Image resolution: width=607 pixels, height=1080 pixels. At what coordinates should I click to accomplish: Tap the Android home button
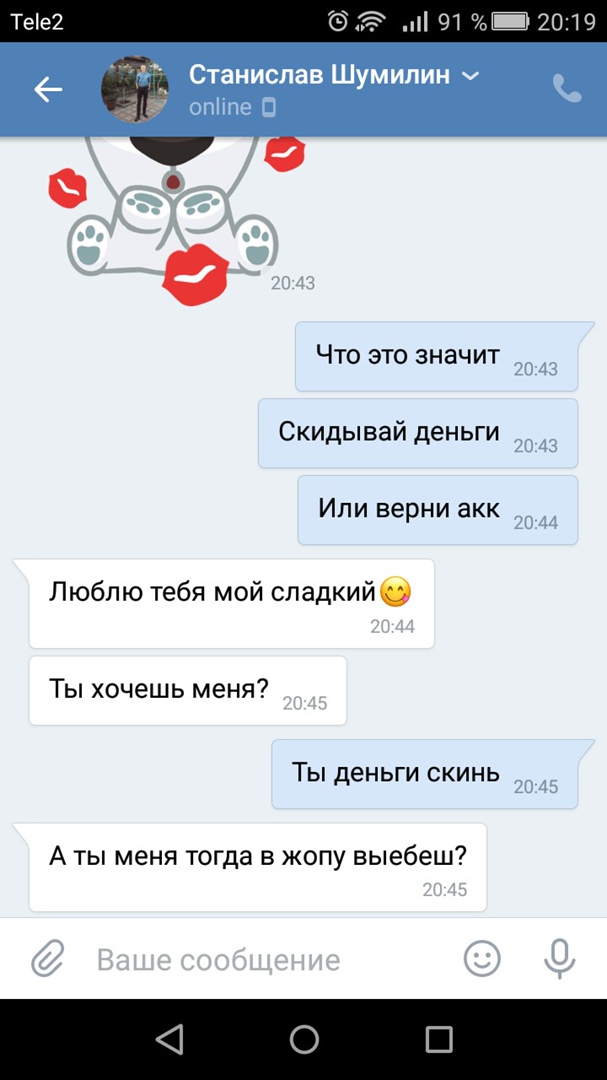tap(304, 1040)
